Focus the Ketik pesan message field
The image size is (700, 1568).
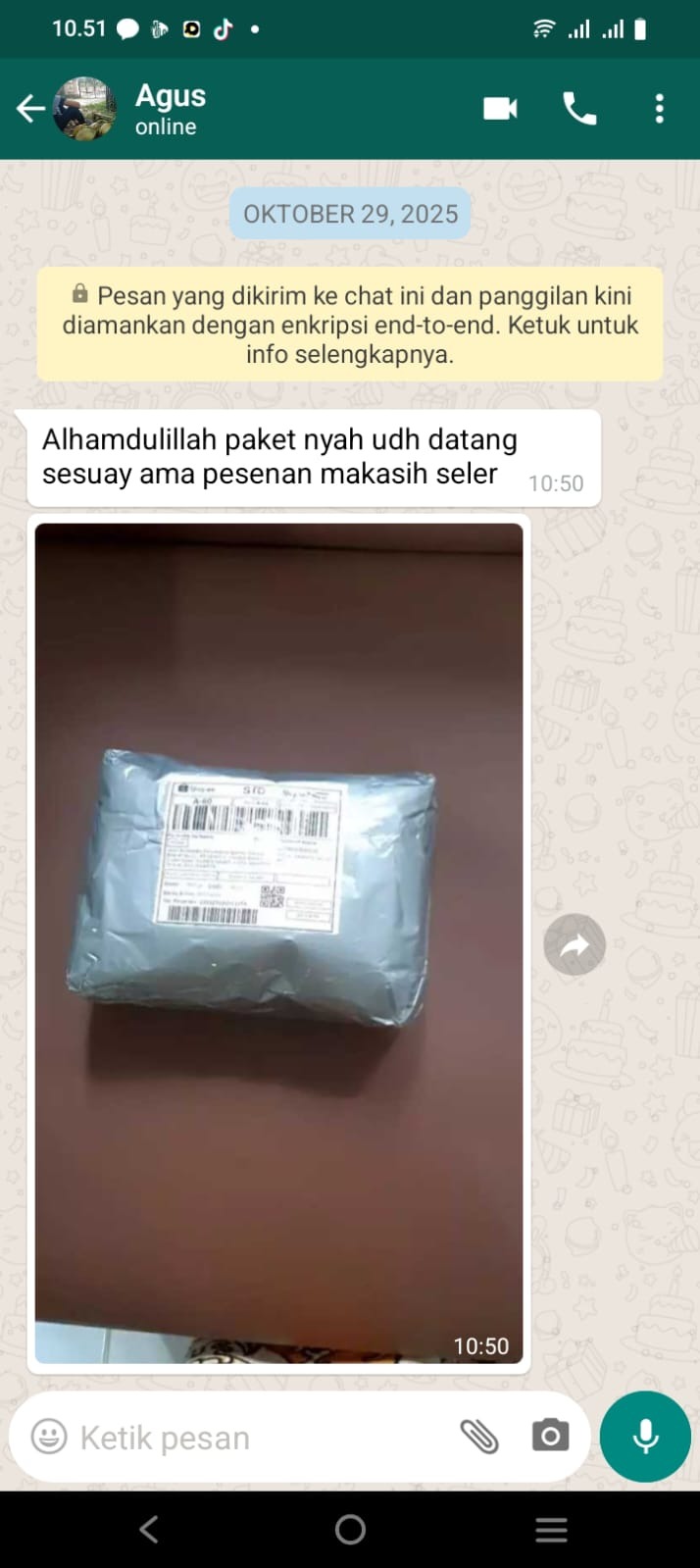click(255, 1438)
